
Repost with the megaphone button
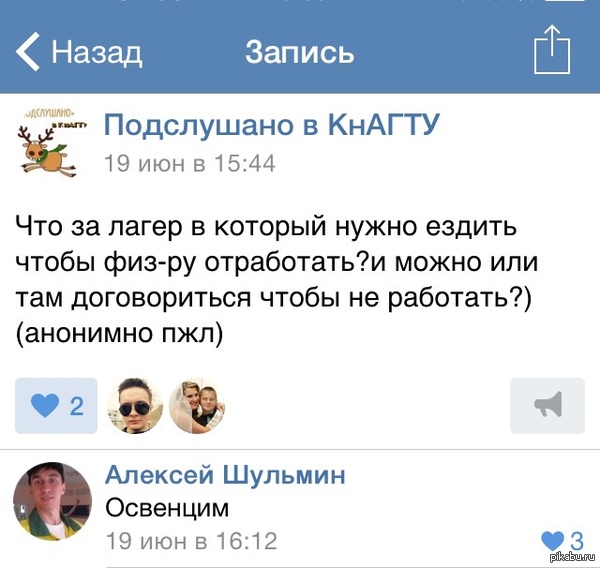[x=547, y=405]
